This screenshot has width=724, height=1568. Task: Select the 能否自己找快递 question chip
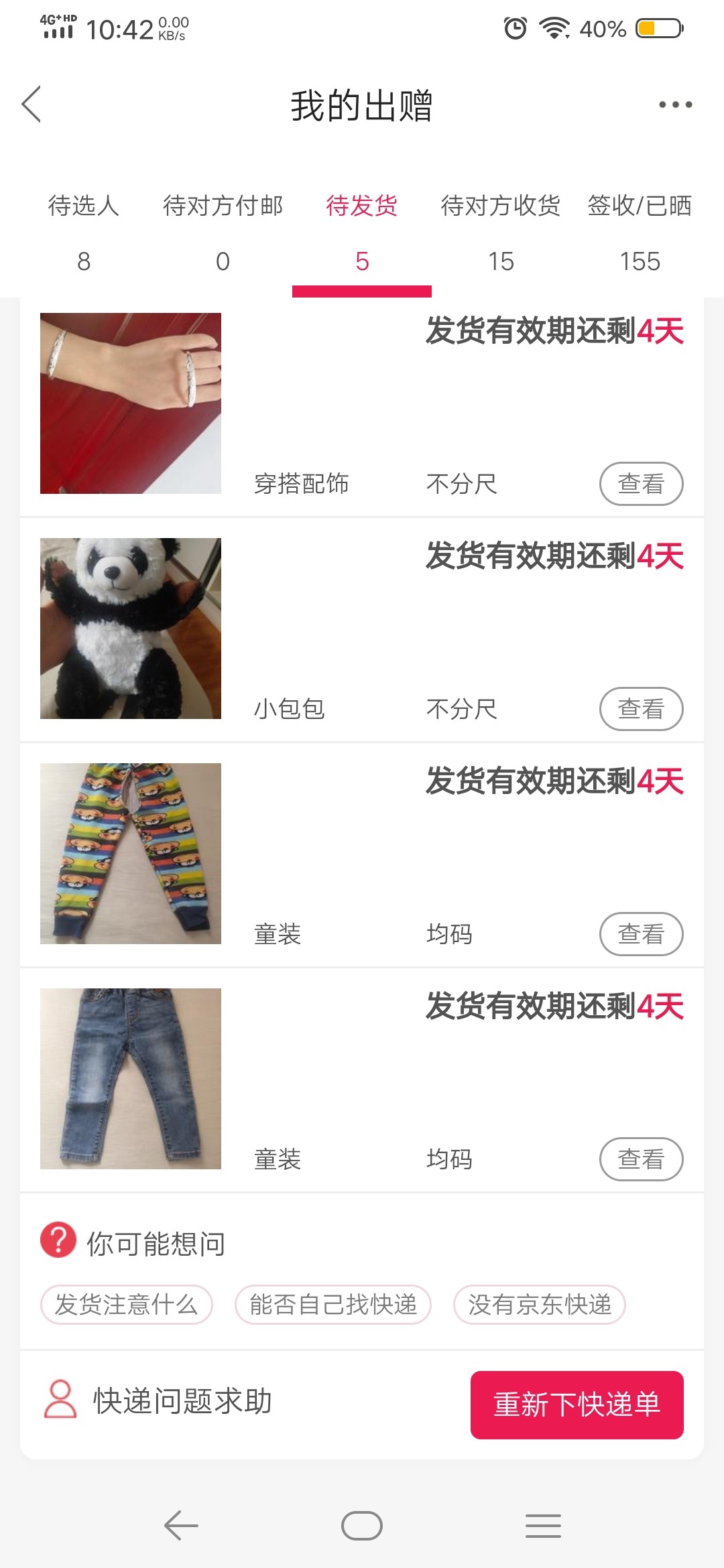click(333, 1305)
